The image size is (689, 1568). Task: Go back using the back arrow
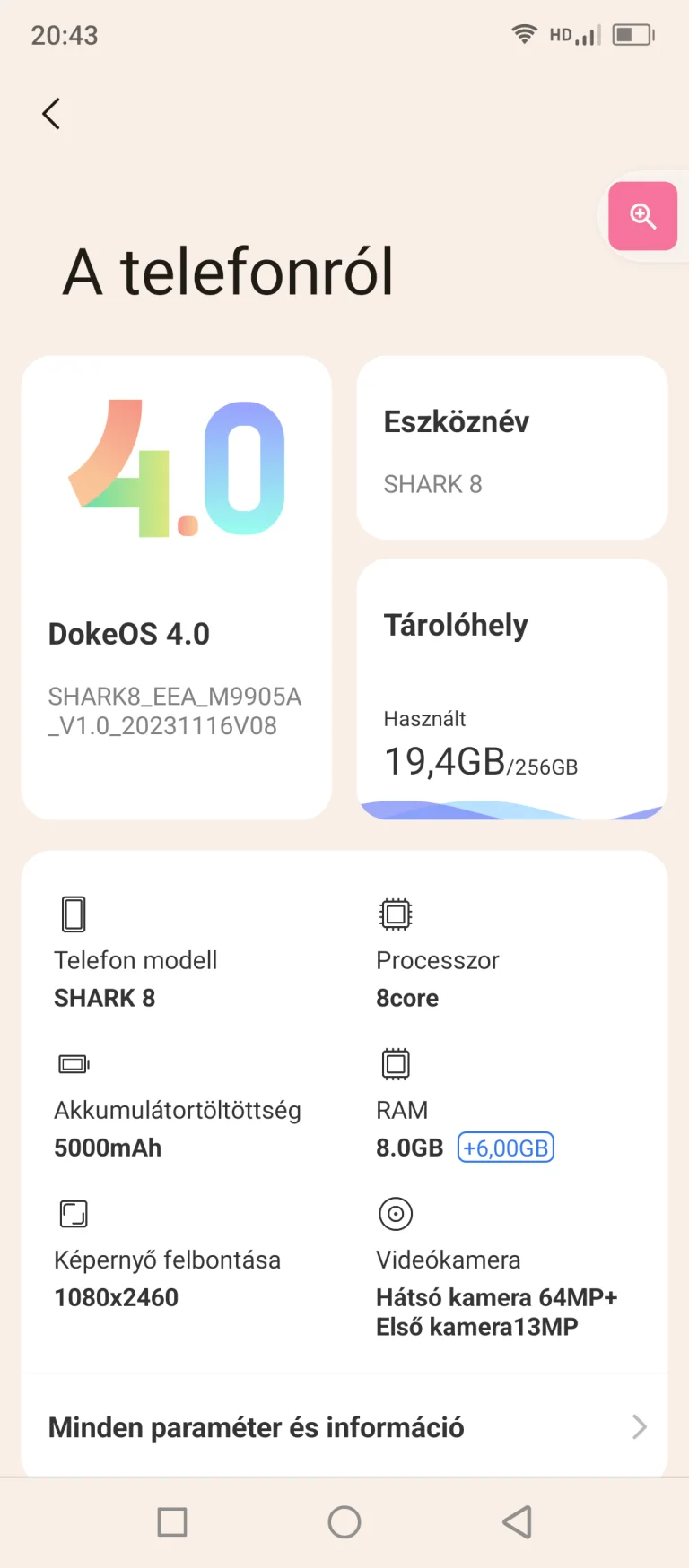click(x=51, y=113)
